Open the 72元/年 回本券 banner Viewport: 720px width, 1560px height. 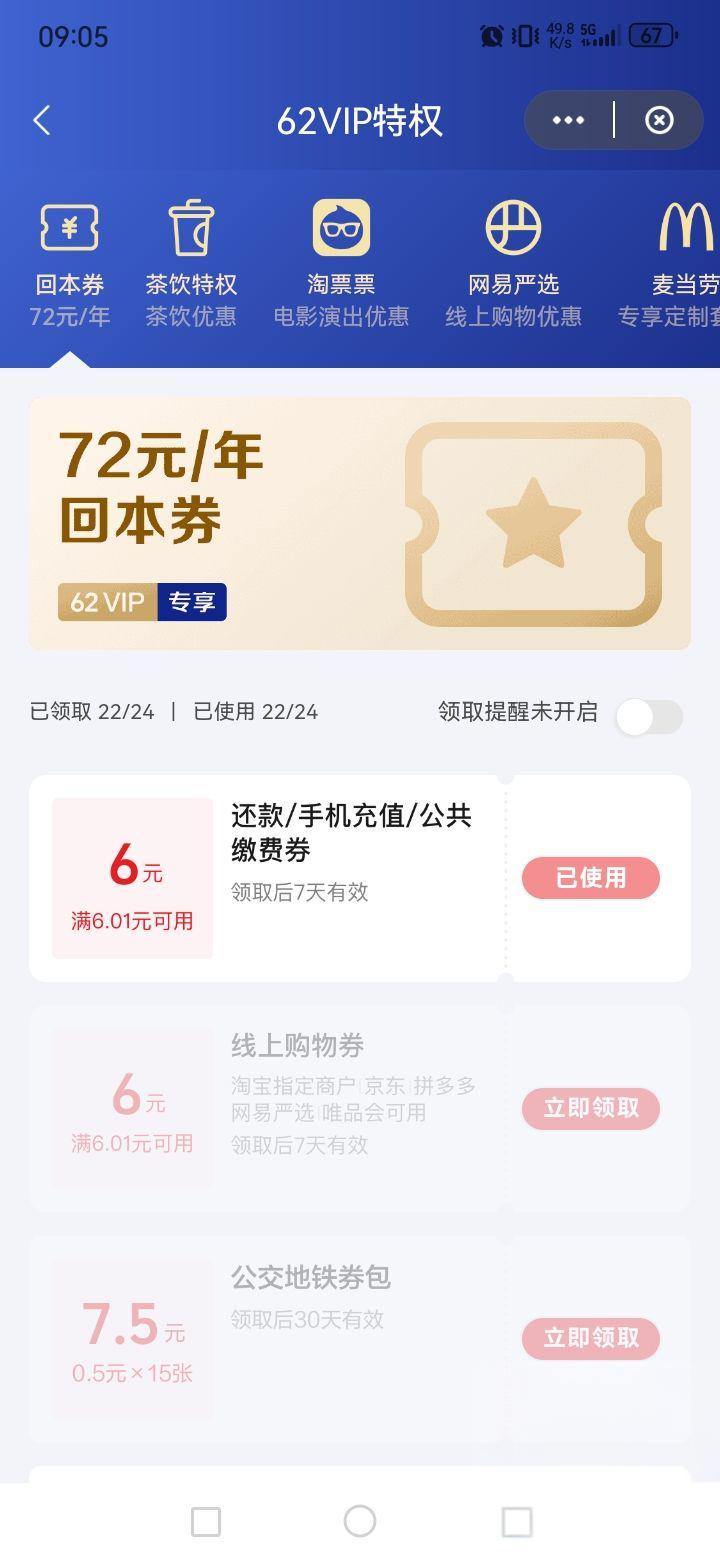[359, 523]
